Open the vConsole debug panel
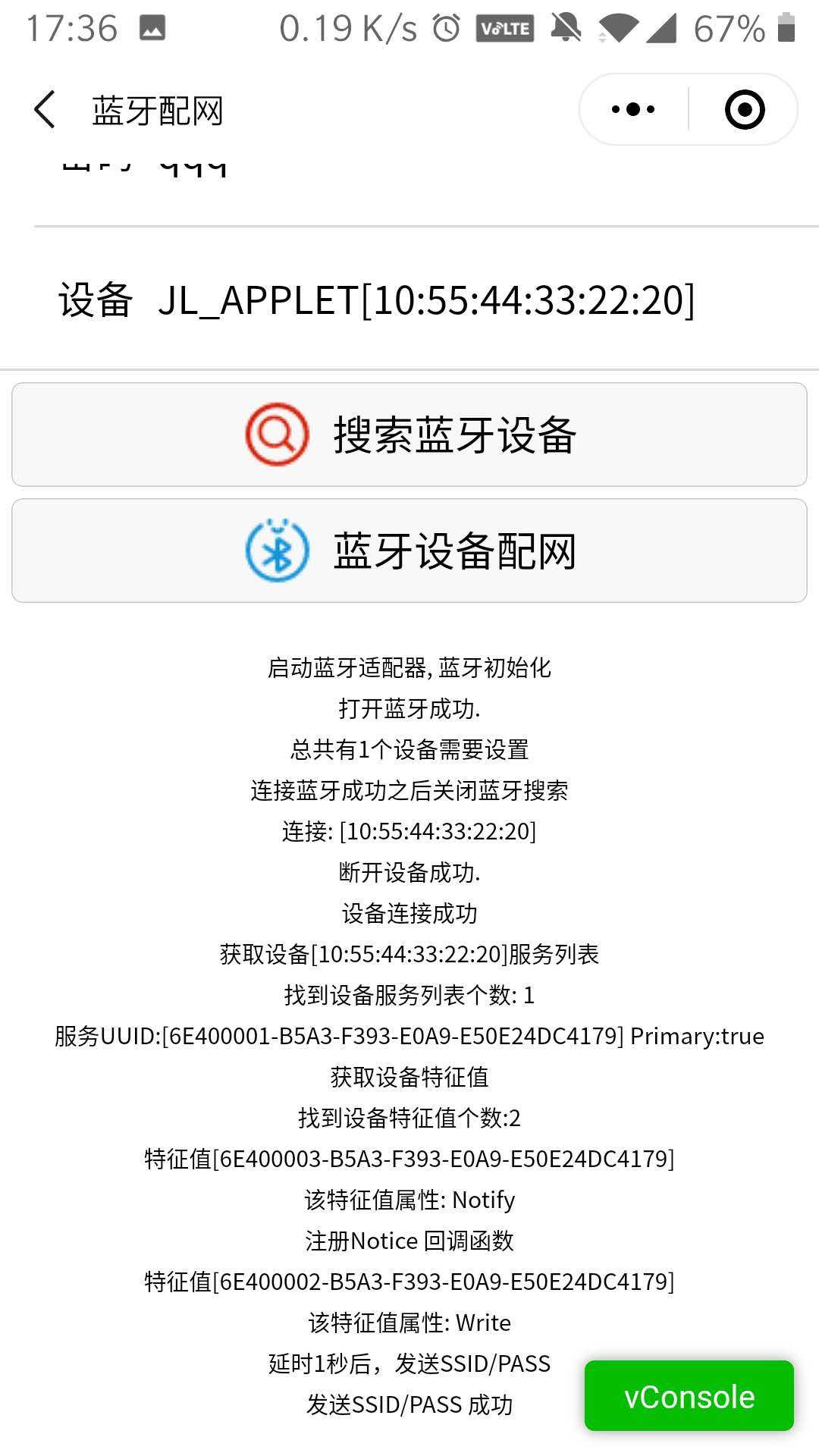The height and width of the screenshot is (1456, 819). pyautogui.click(x=689, y=1396)
